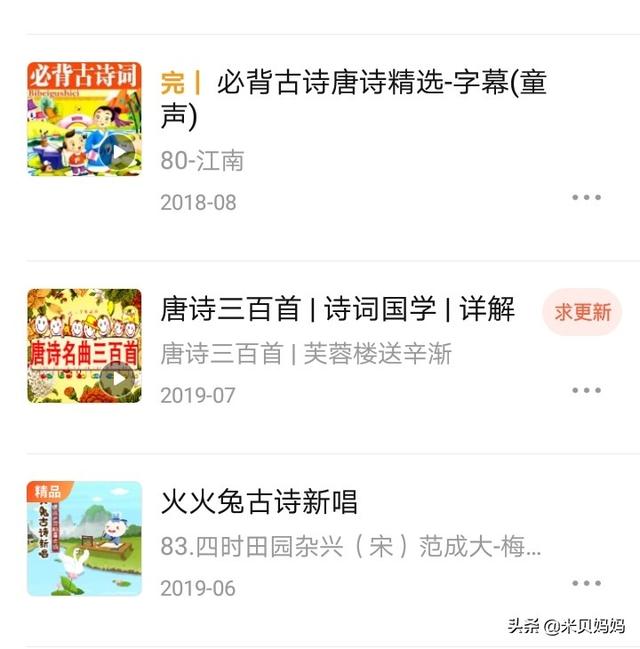
Task: Open more options for 火火兔古诗新唱
Action: 586,583
